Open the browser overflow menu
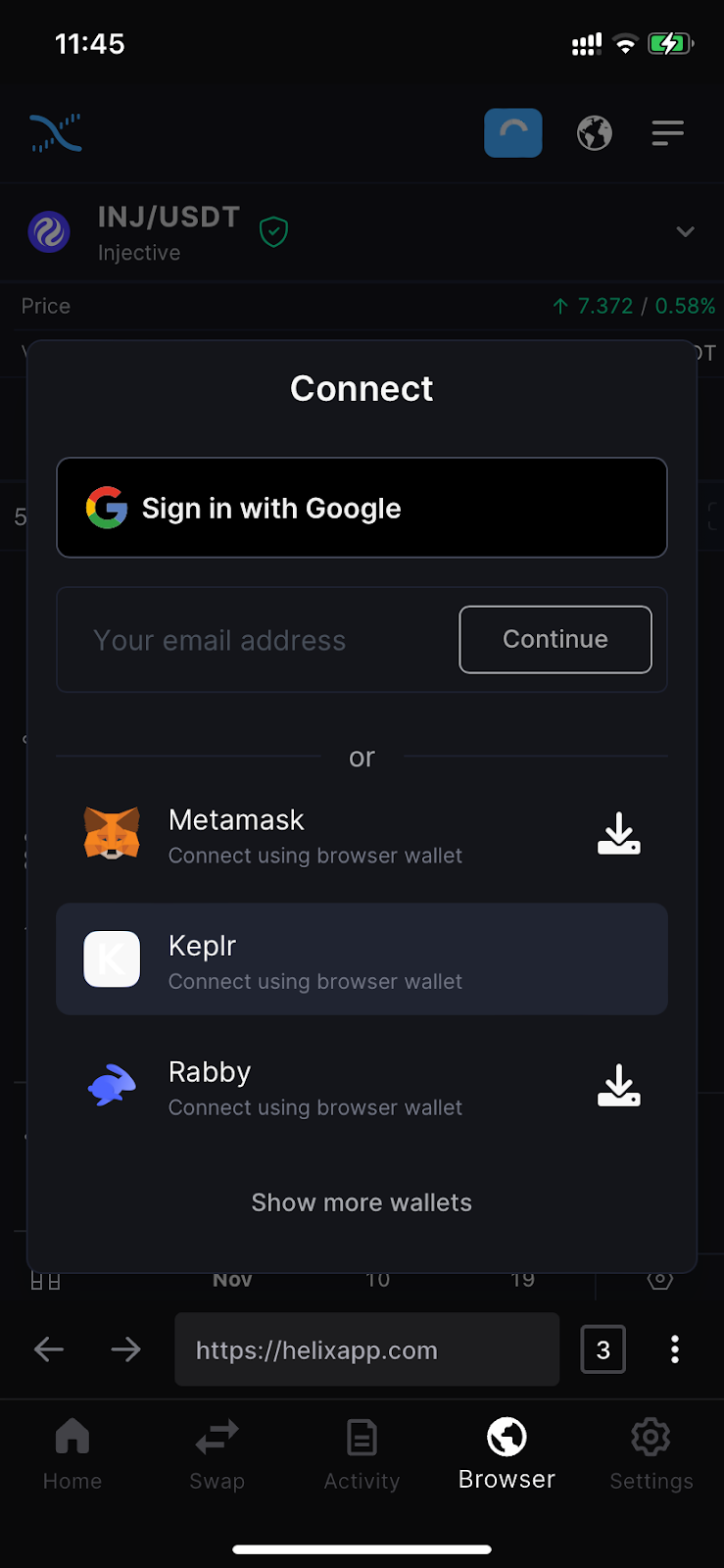This screenshot has width=724, height=1568. [x=674, y=1349]
